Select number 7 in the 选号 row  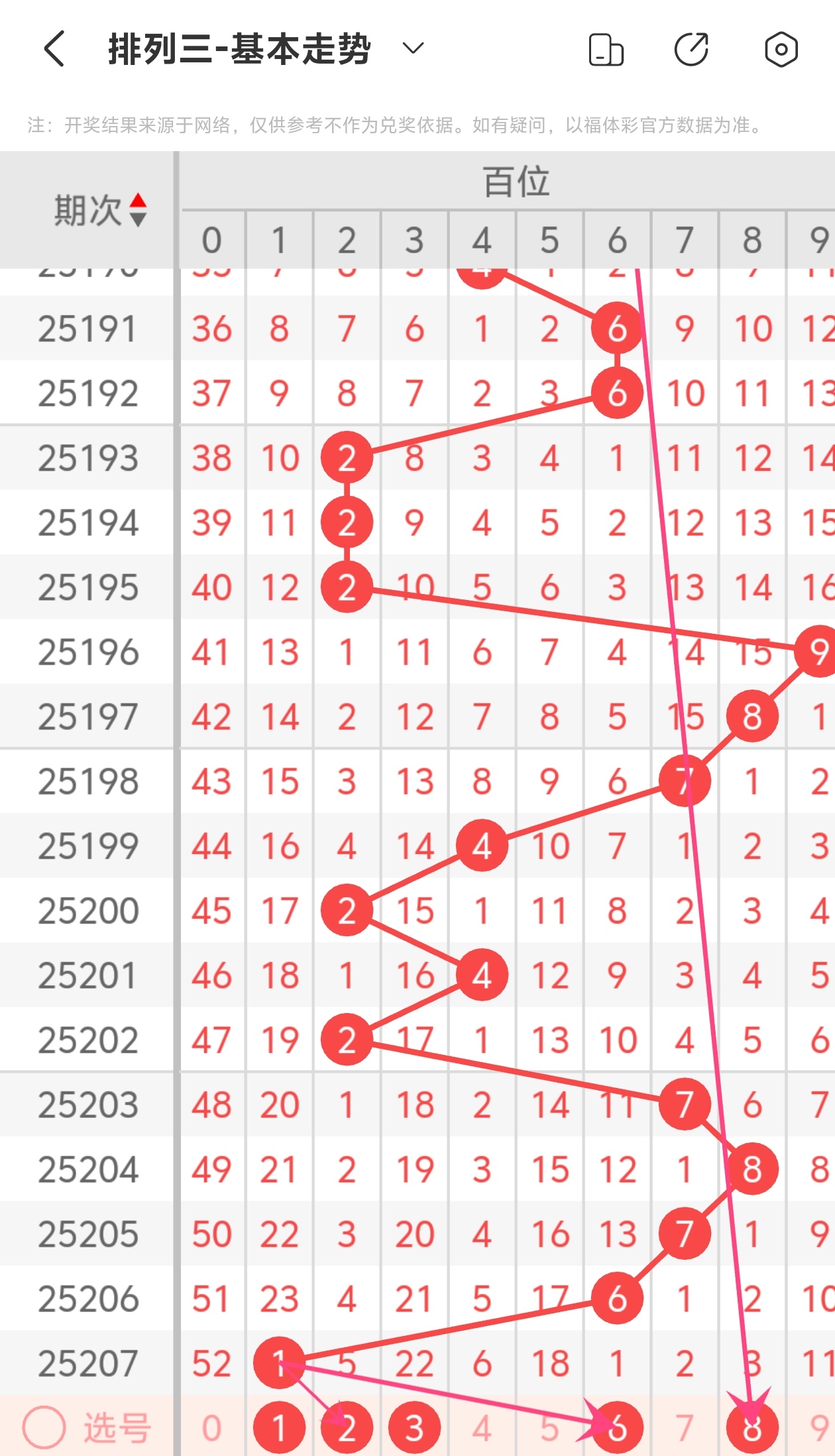tap(685, 1427)
